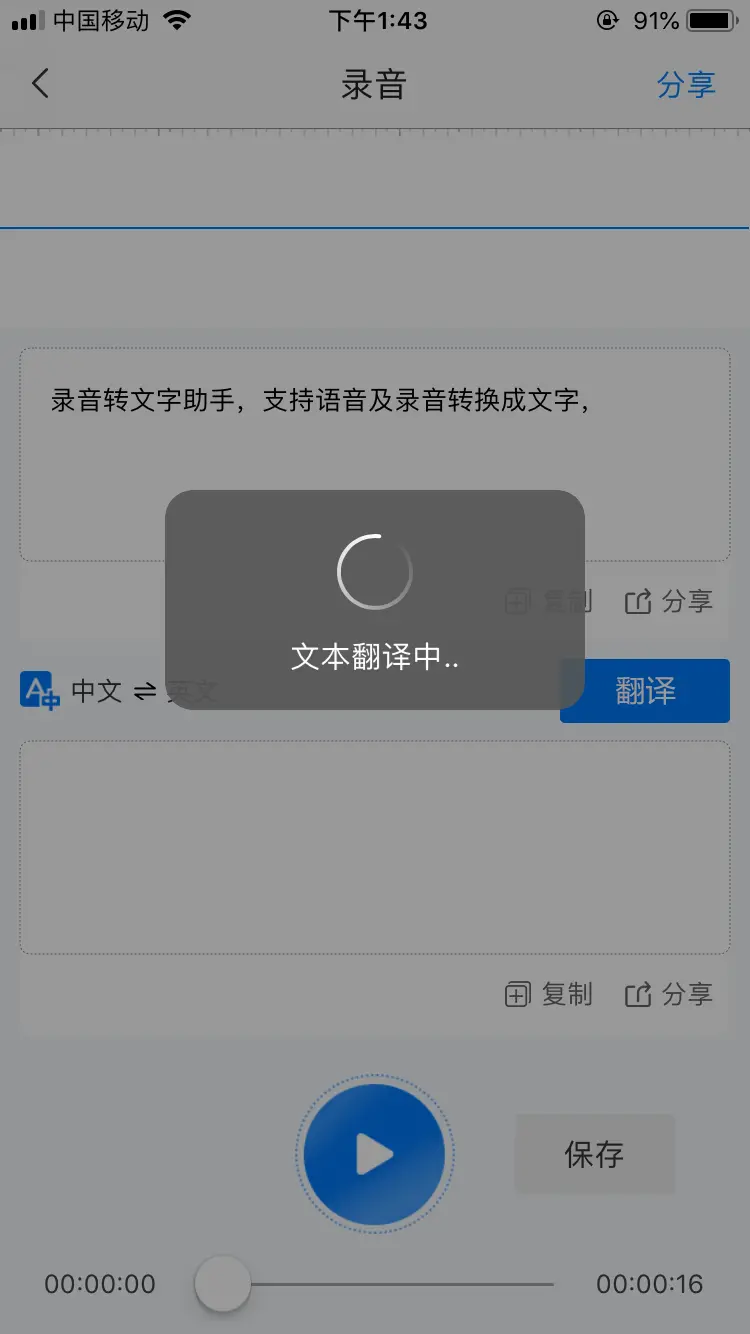Edit the transcribed text box
The width and height of the screenshot is (750, 1334).
coord(375,455)
